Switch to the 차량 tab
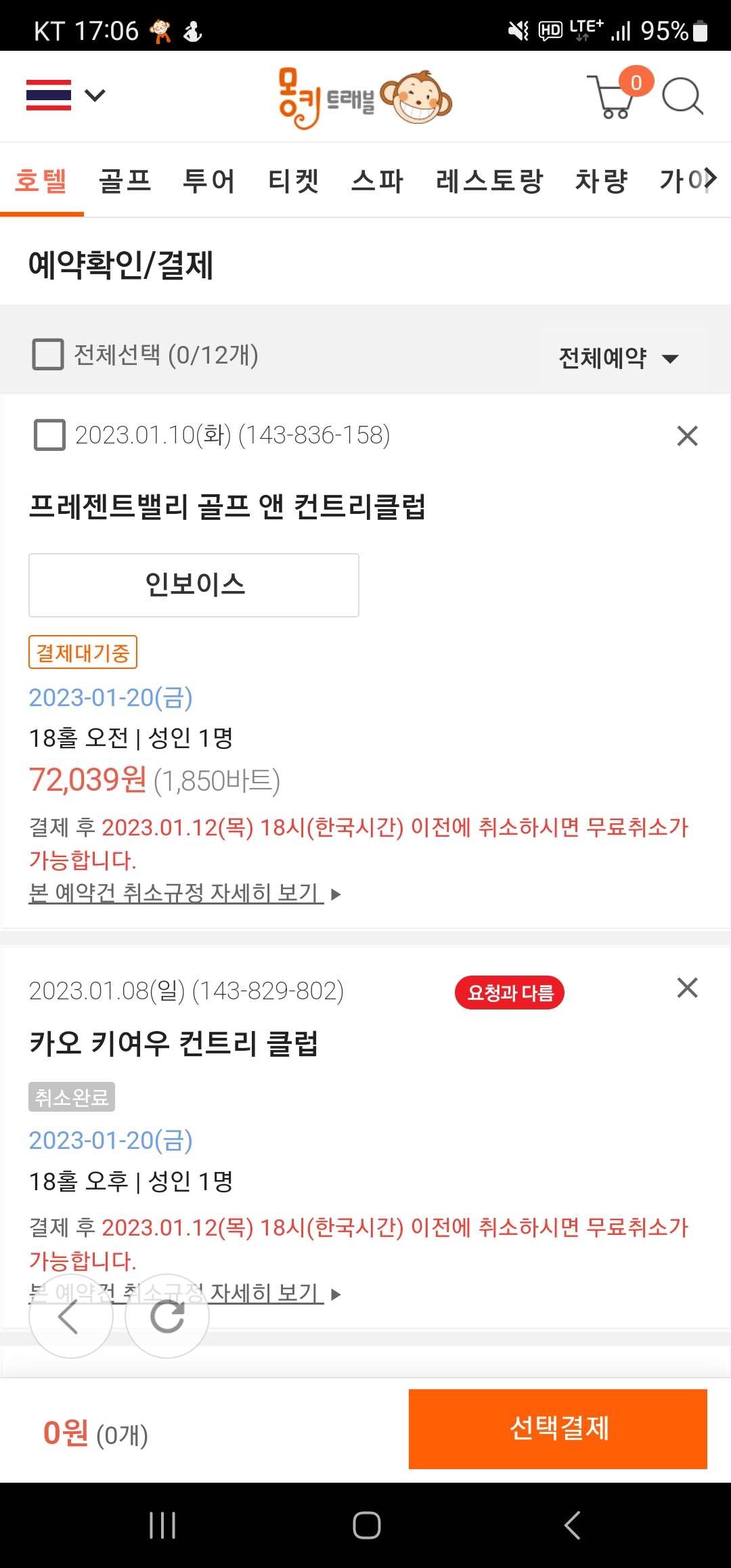 tap(601, 181)
